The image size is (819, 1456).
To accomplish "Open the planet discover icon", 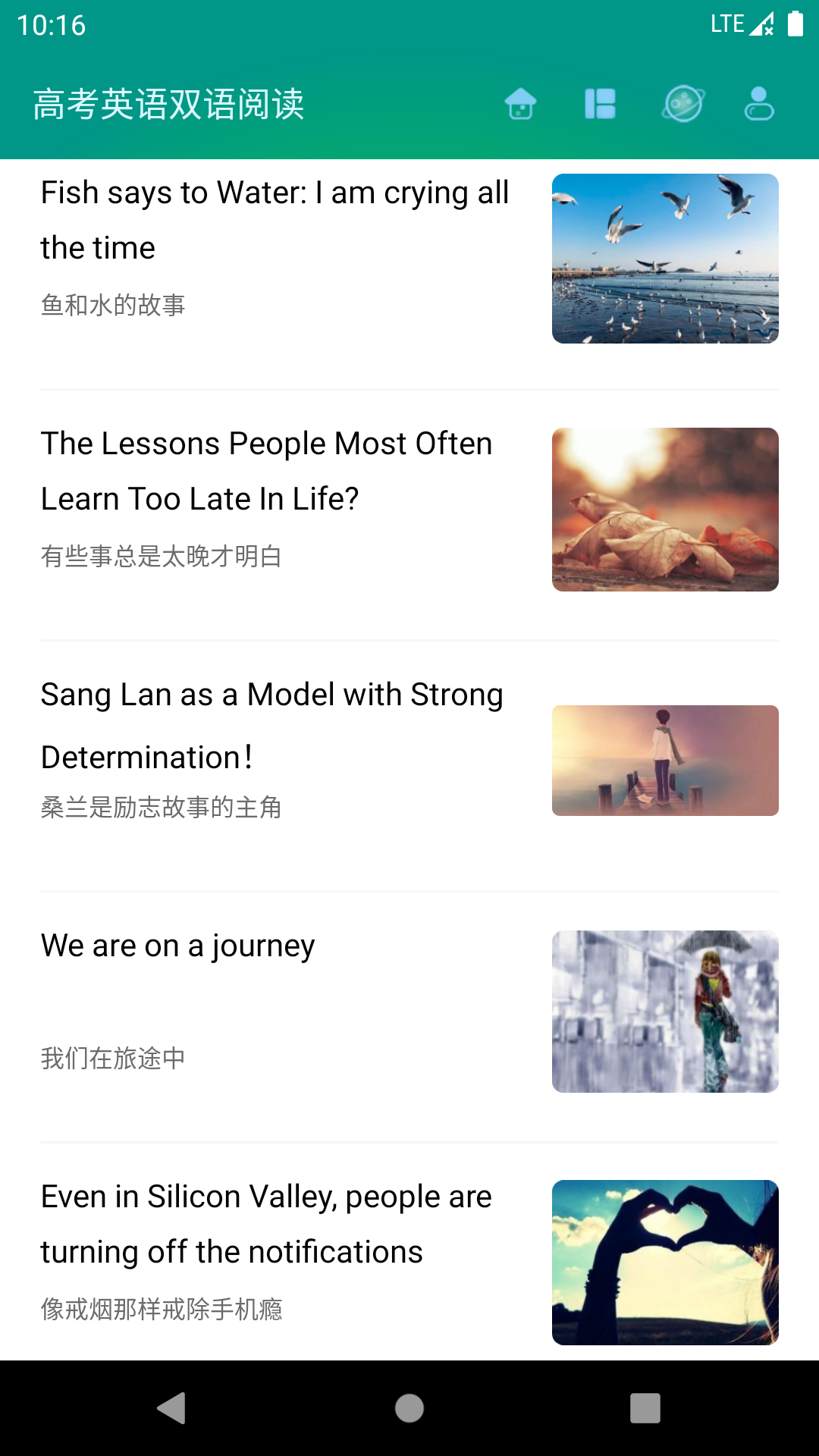I will pyautogui.click(x=683, y=104).
